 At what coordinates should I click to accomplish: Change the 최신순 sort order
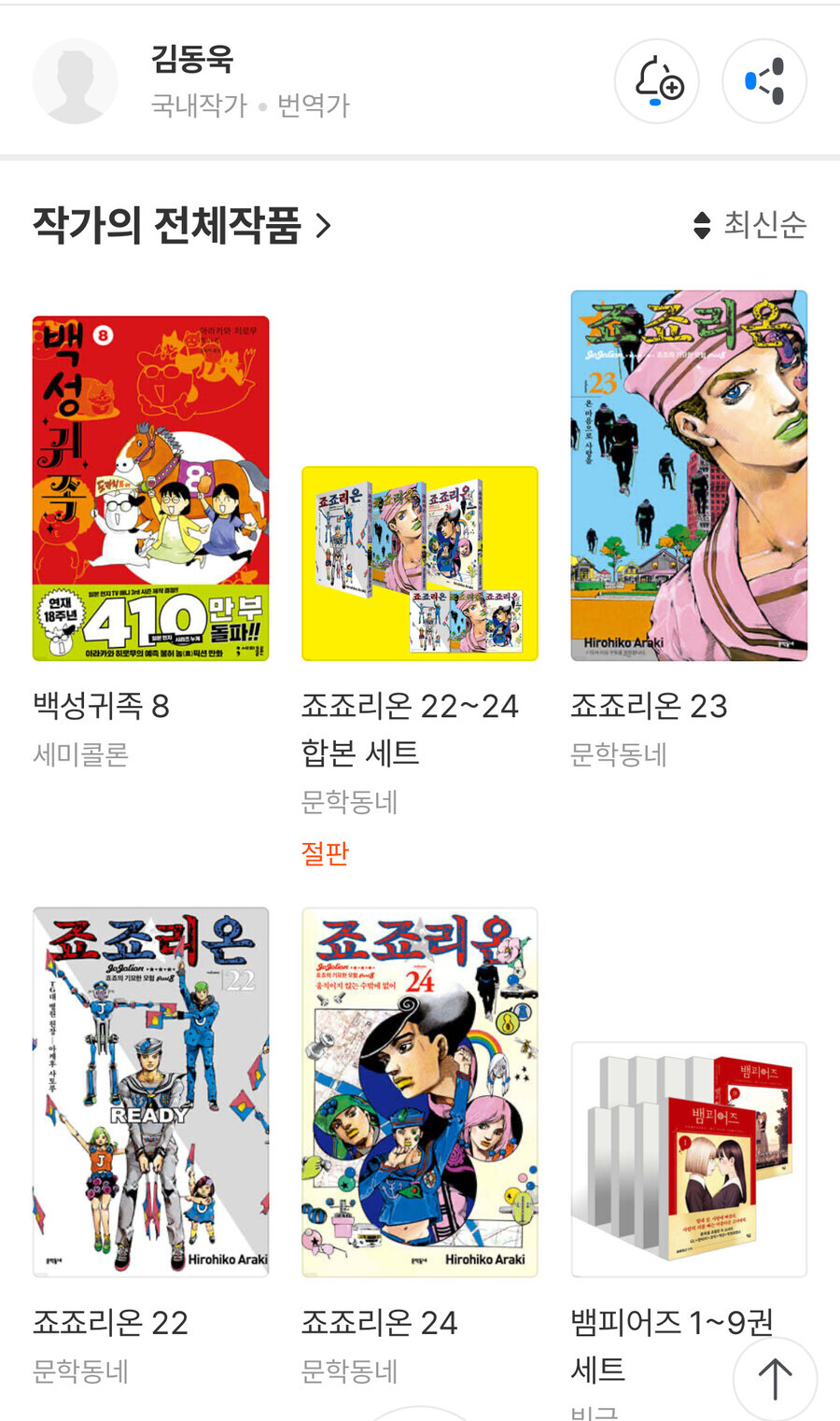(750, 225)
